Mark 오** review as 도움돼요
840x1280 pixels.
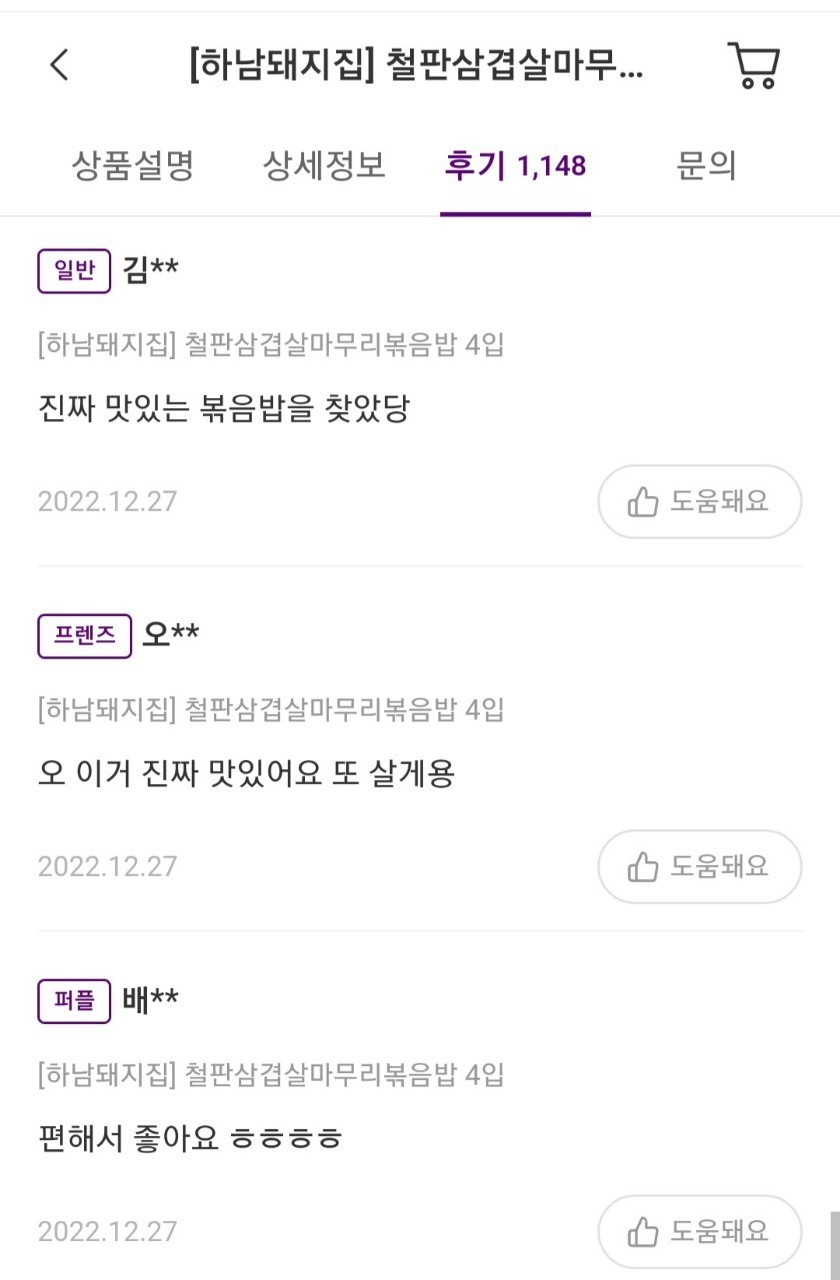pyautogui.click(x=699, y=867)
